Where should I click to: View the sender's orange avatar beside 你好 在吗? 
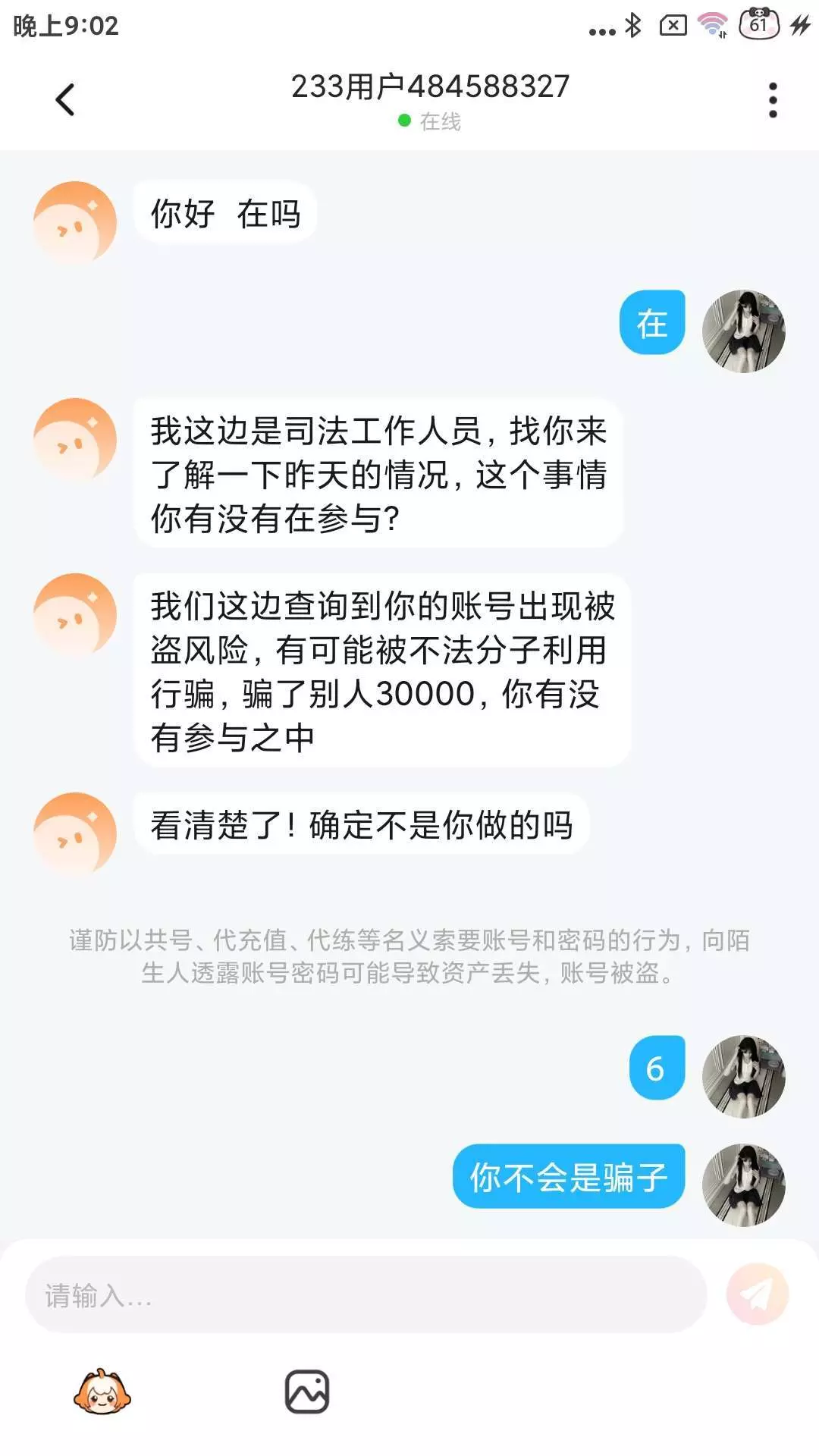pyautogui.click(x=74, y=222)
